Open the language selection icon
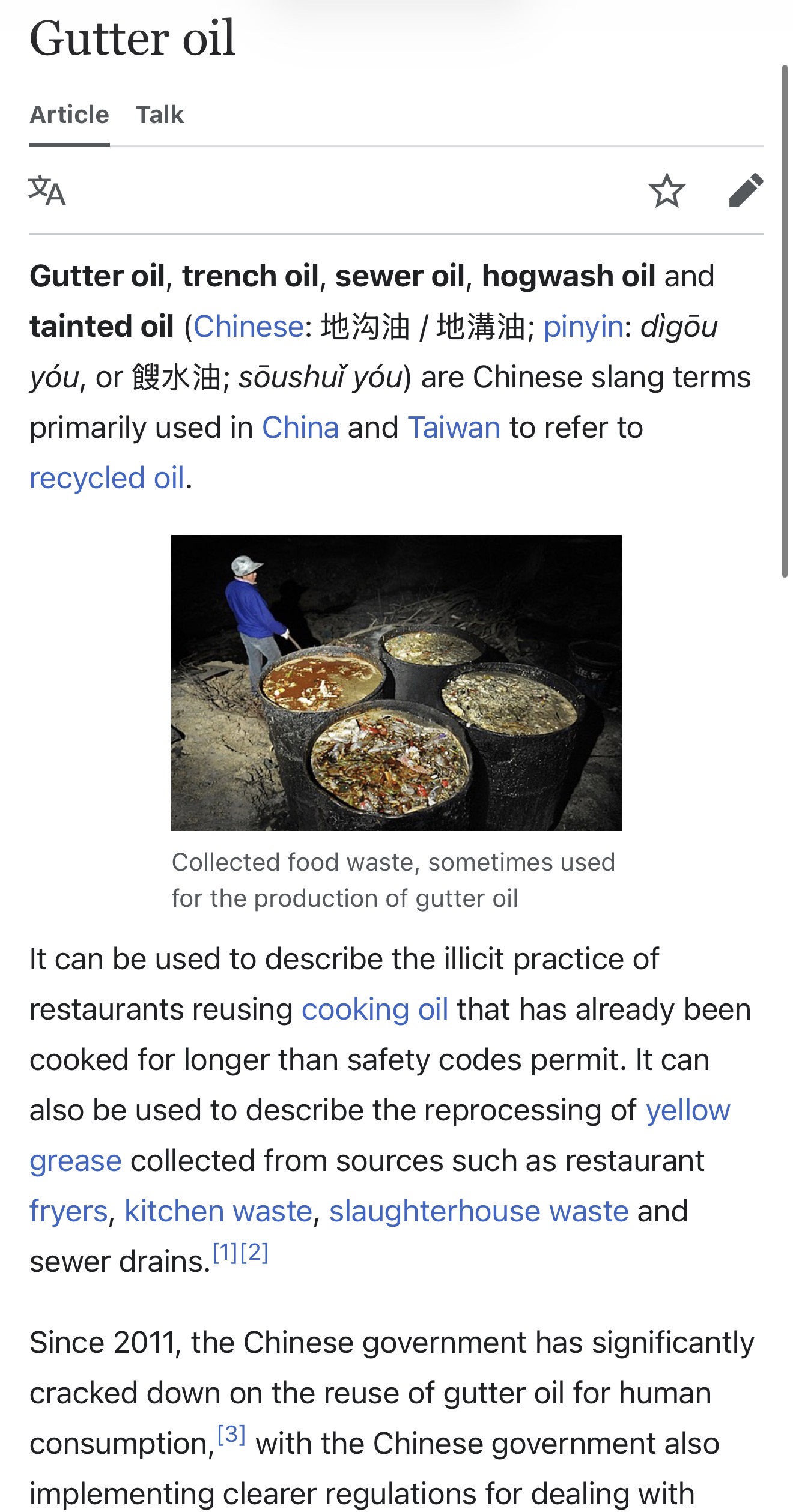 pyautogui.click(x=47, y=190)
